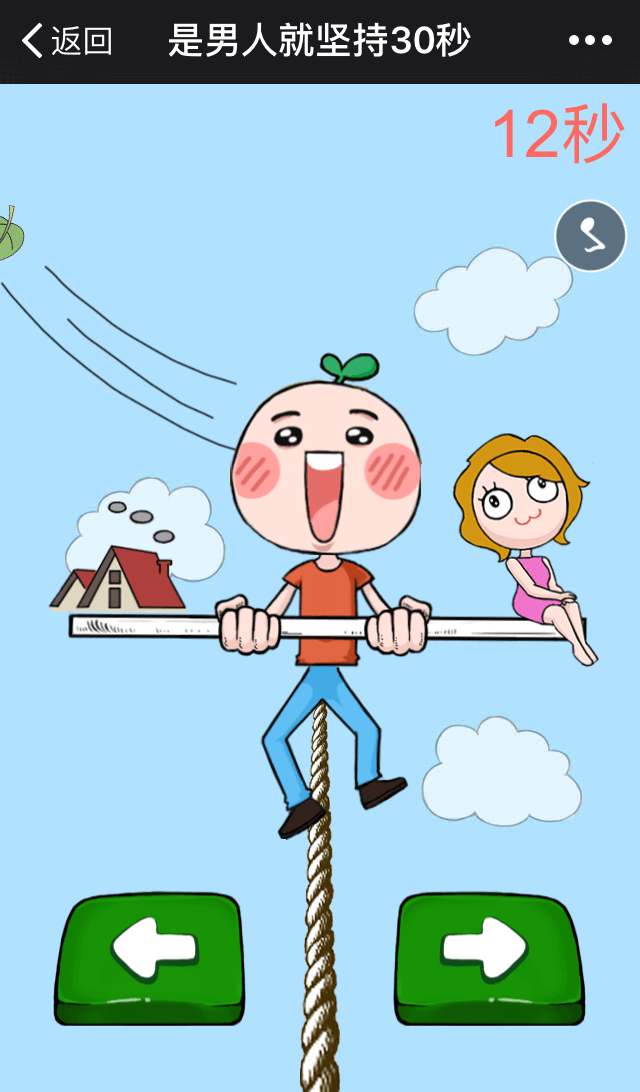Viewport: 640px width, 1092px height.
Task: Go back using the 返回 button
Action: tap(67, 41)
